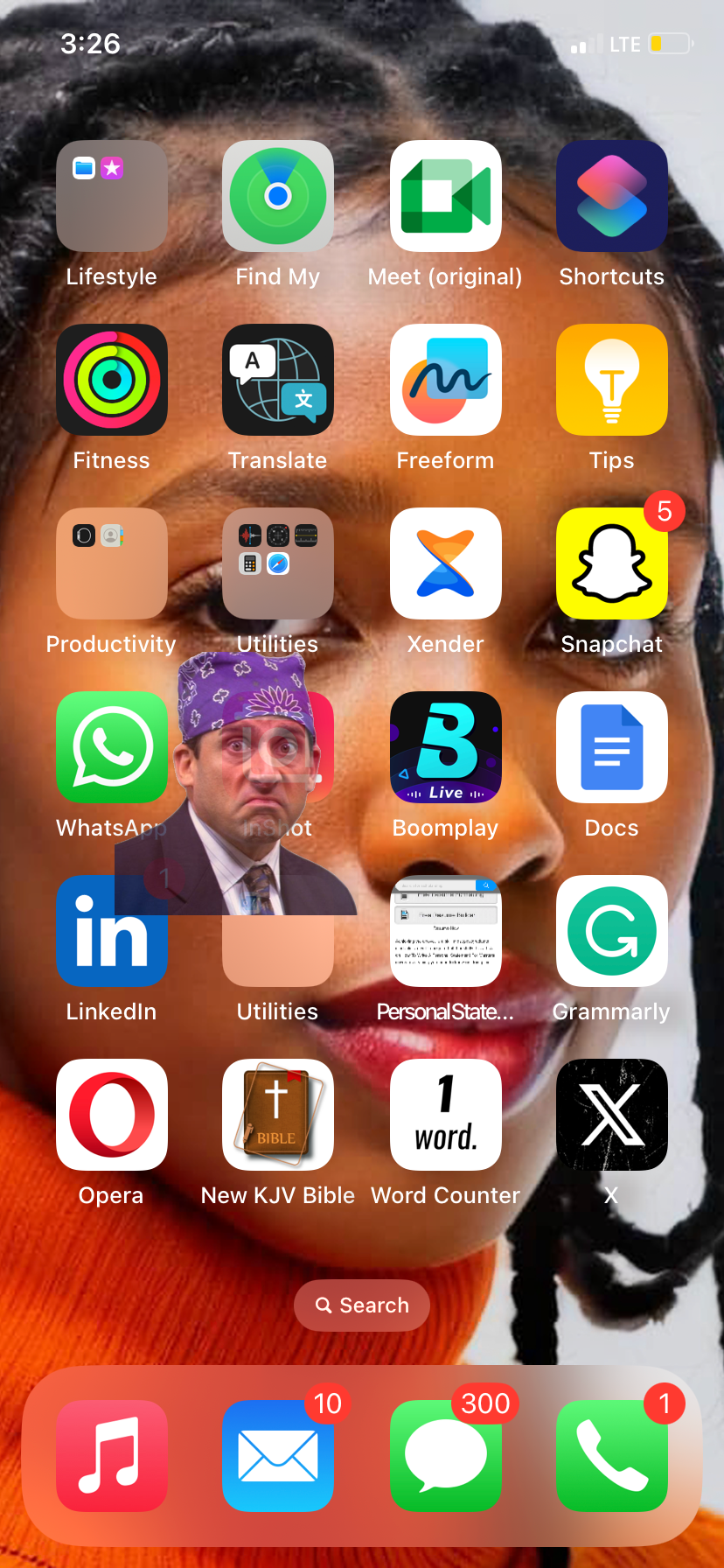
Task: Launch Meet (original) app
Action: [x=445, y=196]
